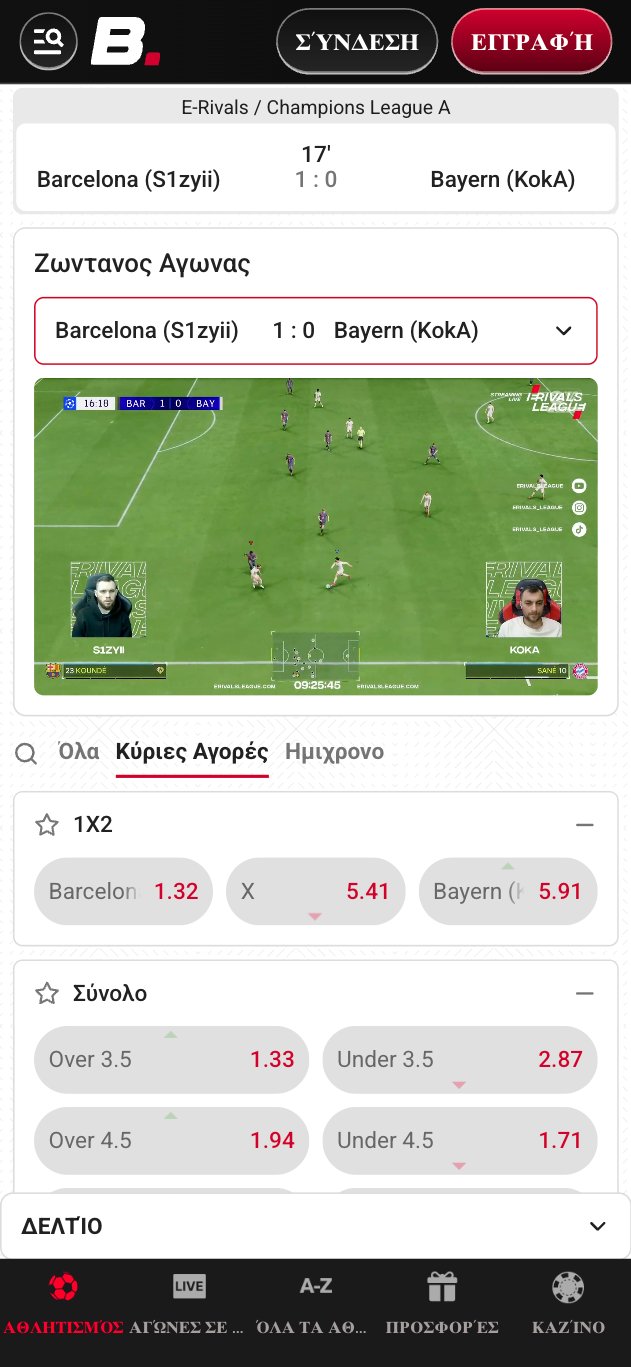
Task: Tap the ΕΓΓΡΑΦΗ register button
Action: 531,42
